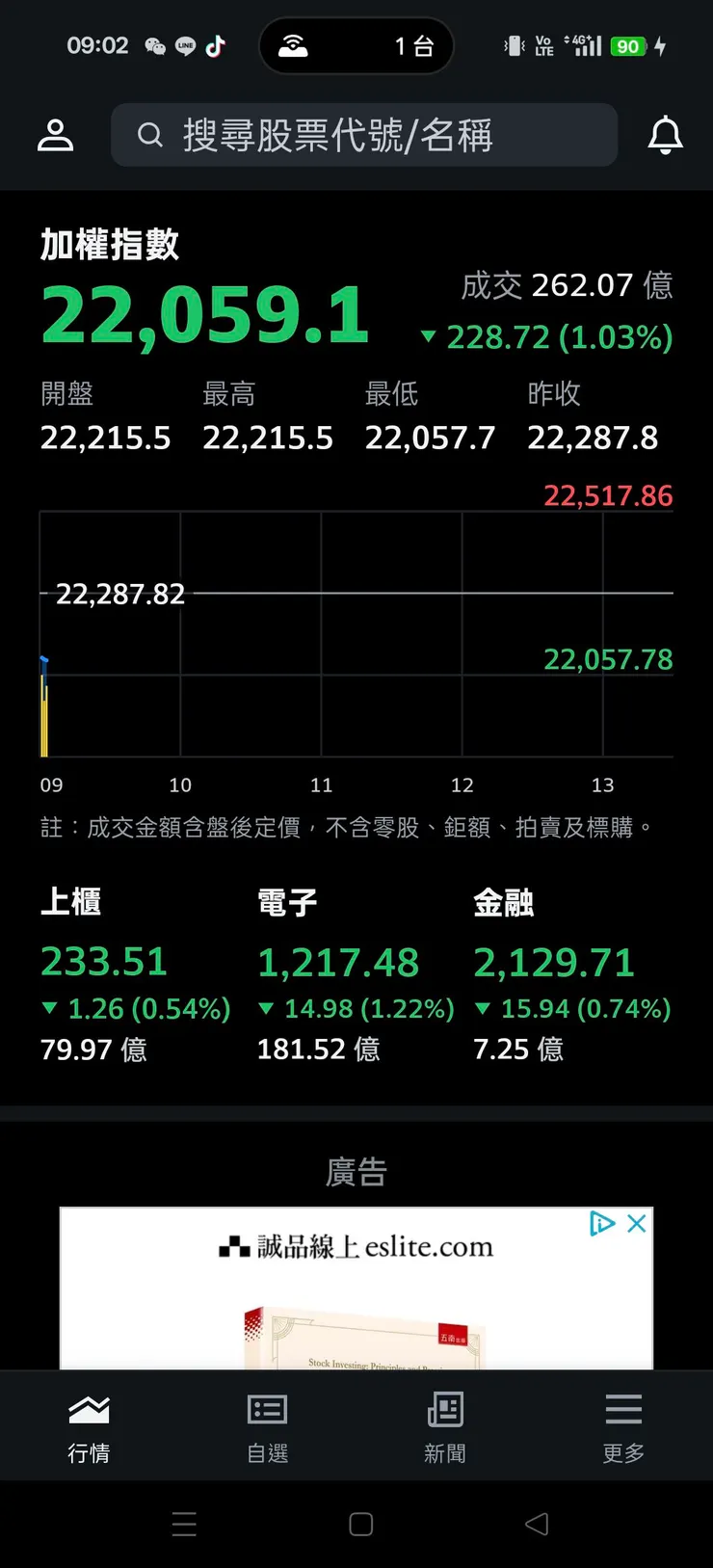Open the AdChoices info triangle on the ad
Viewport: 713px width, 1568px height.
pos(603,1224)
